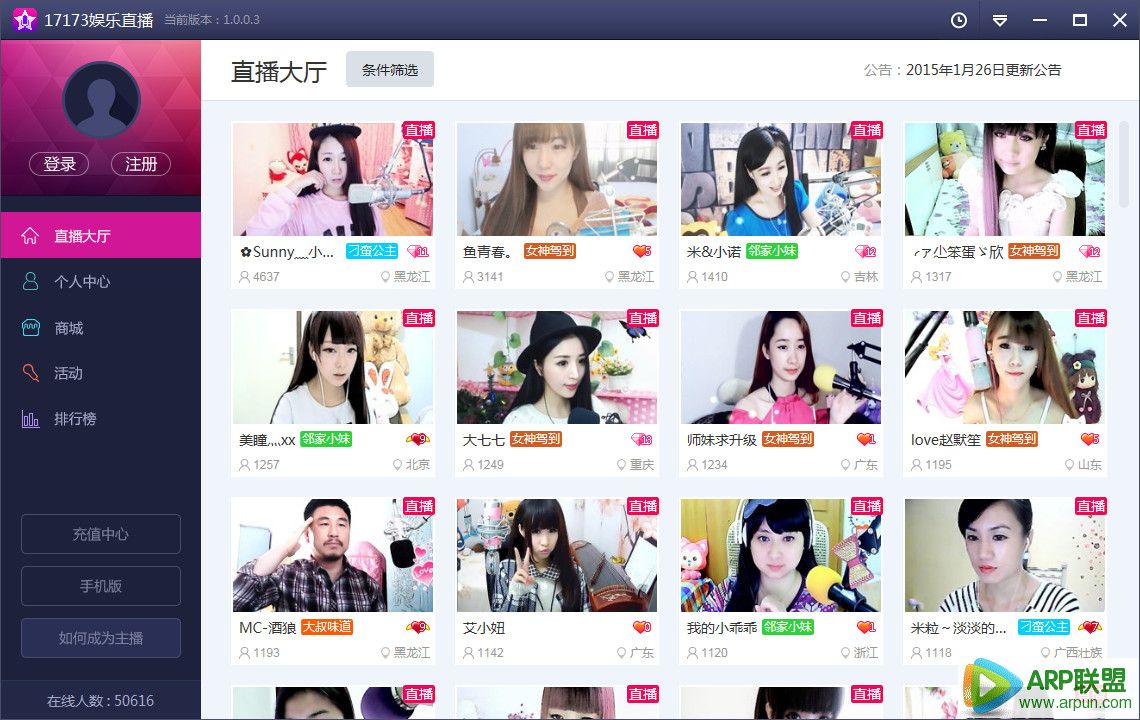Open the title bar dropdown menu

999,20
